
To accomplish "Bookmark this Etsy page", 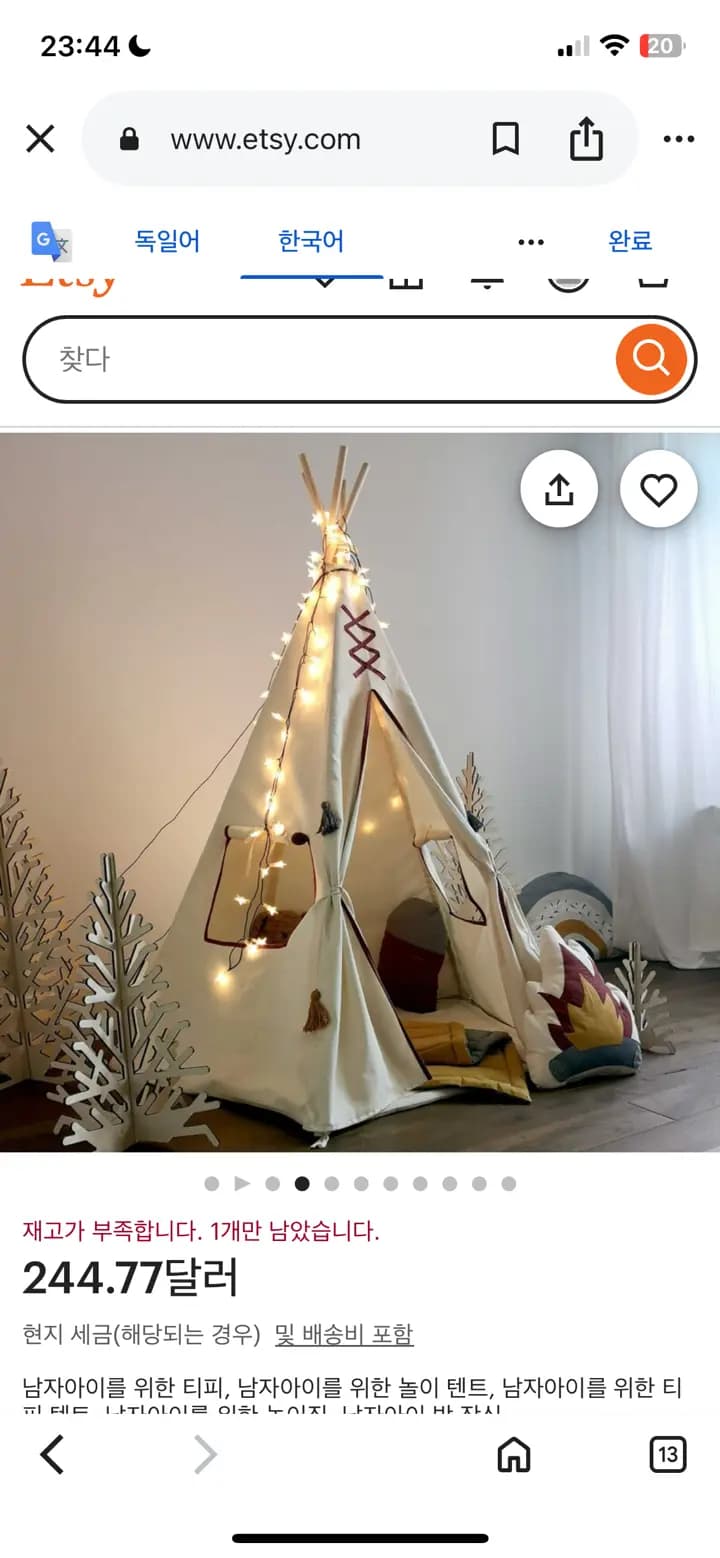I will point(506,139).
